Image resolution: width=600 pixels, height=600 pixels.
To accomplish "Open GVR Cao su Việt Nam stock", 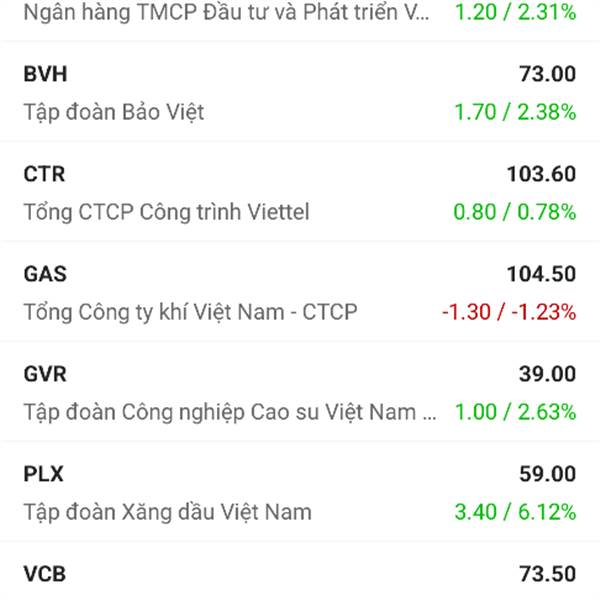I will coord(300,392).
